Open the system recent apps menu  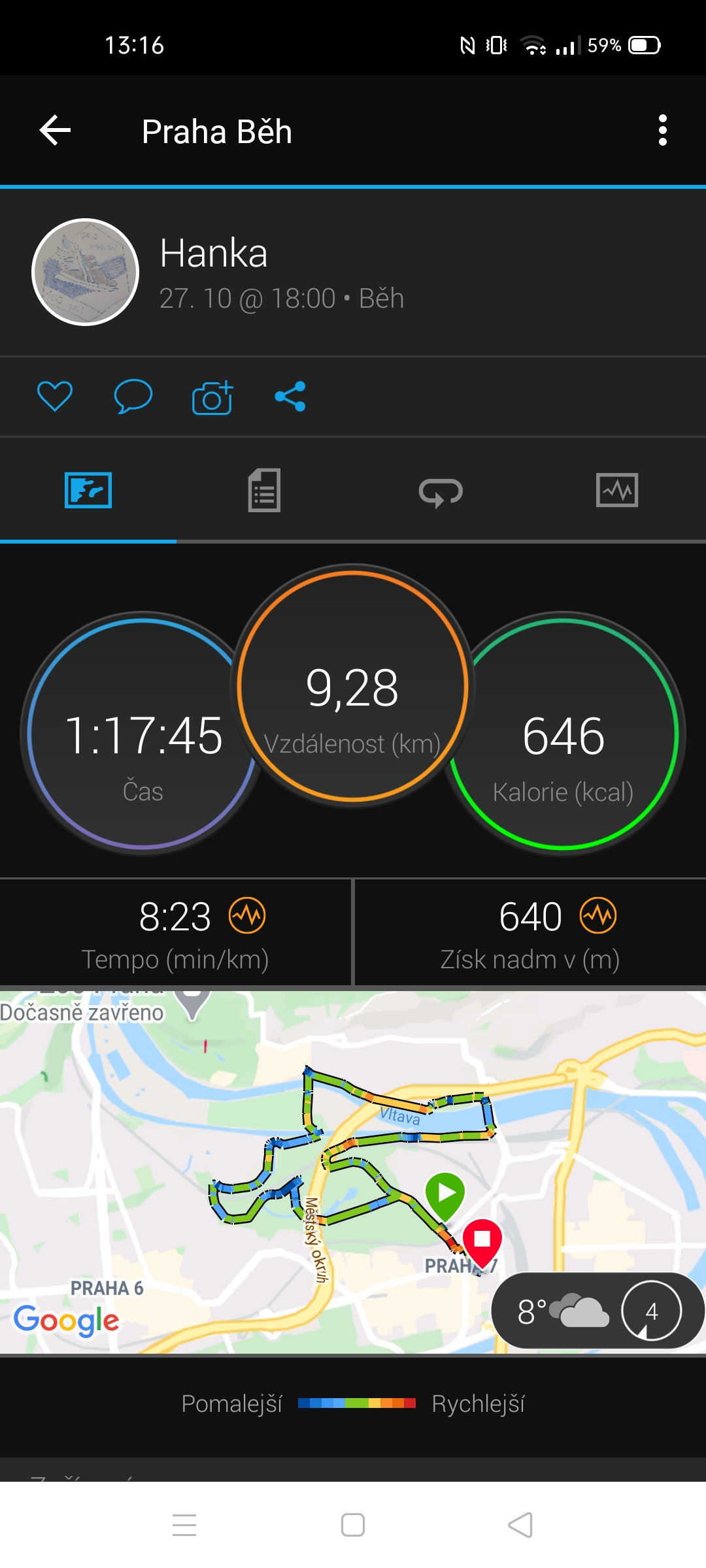tap(184, 1525)
